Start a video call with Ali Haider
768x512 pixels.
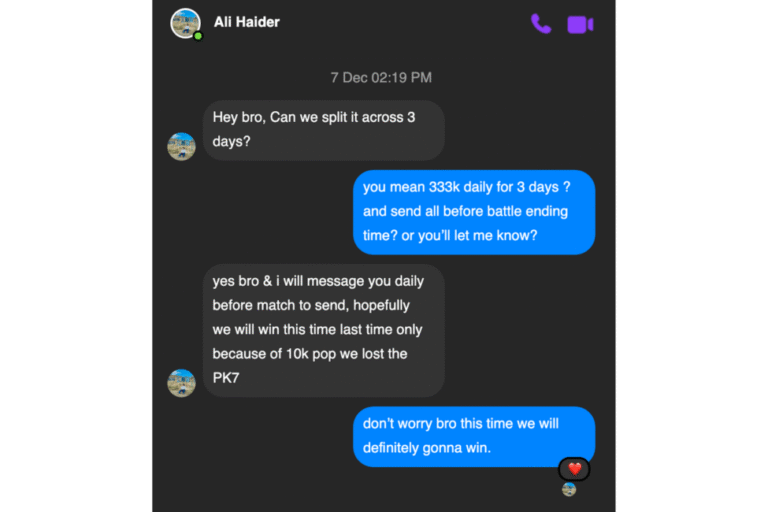[580, 24]
